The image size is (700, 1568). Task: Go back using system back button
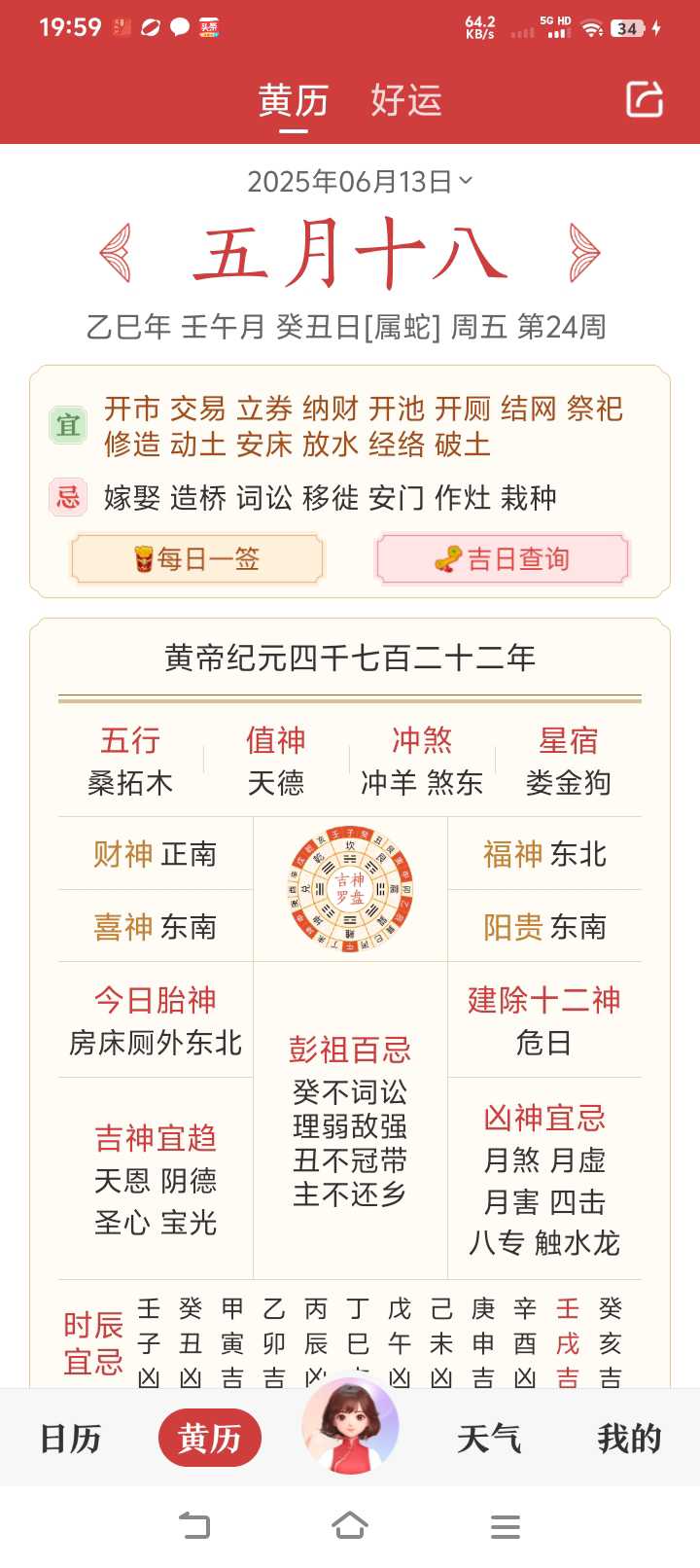point(194,1525)
